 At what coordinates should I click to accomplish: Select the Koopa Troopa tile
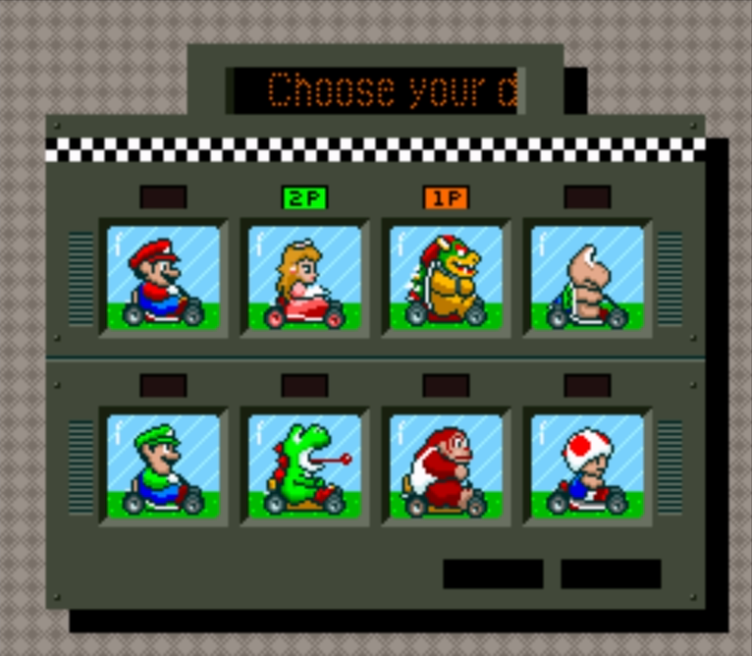pyautogui.click(x=587, y=278)
